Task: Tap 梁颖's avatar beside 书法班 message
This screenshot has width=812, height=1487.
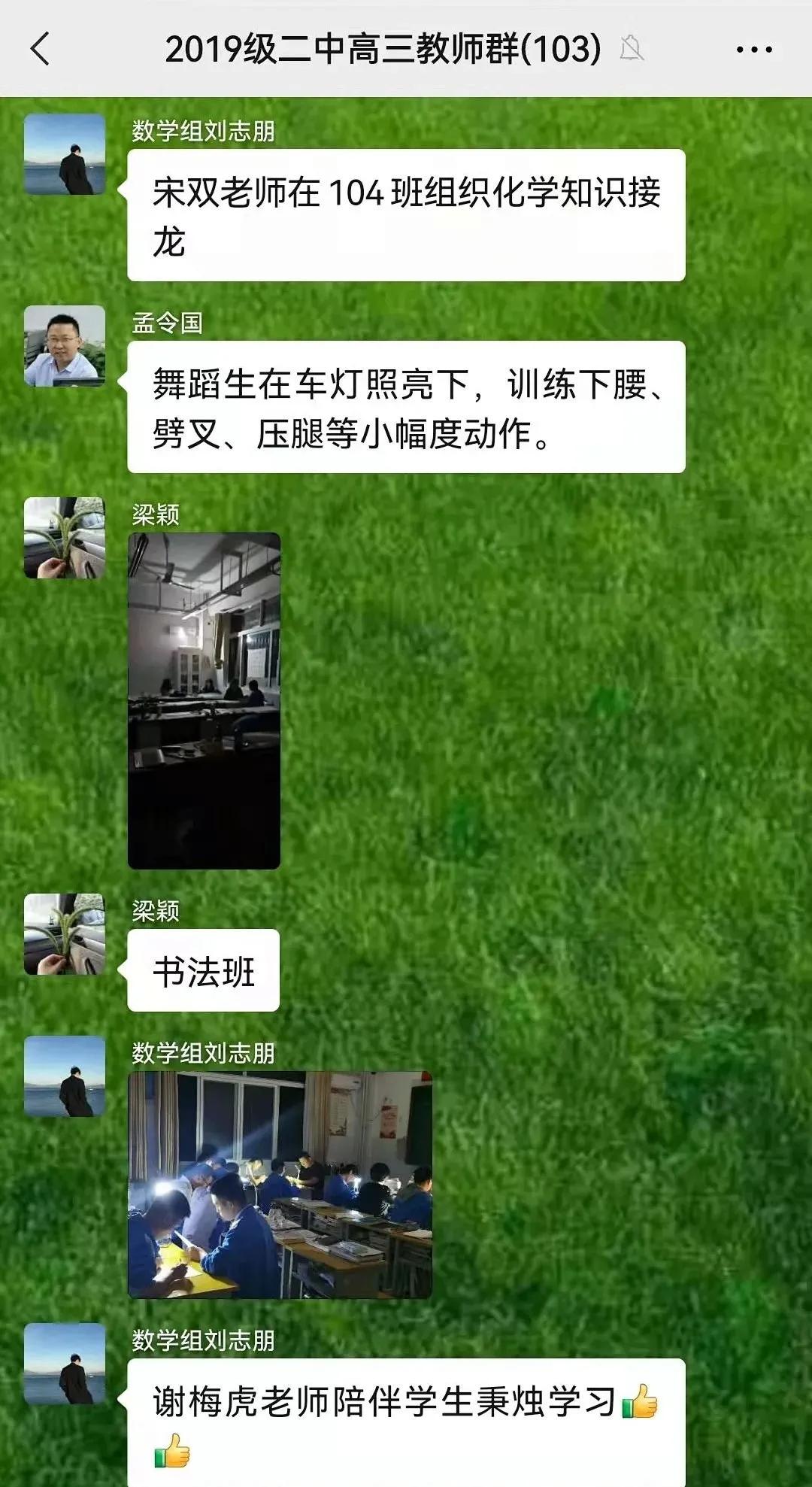Action: tap(65, 936)
